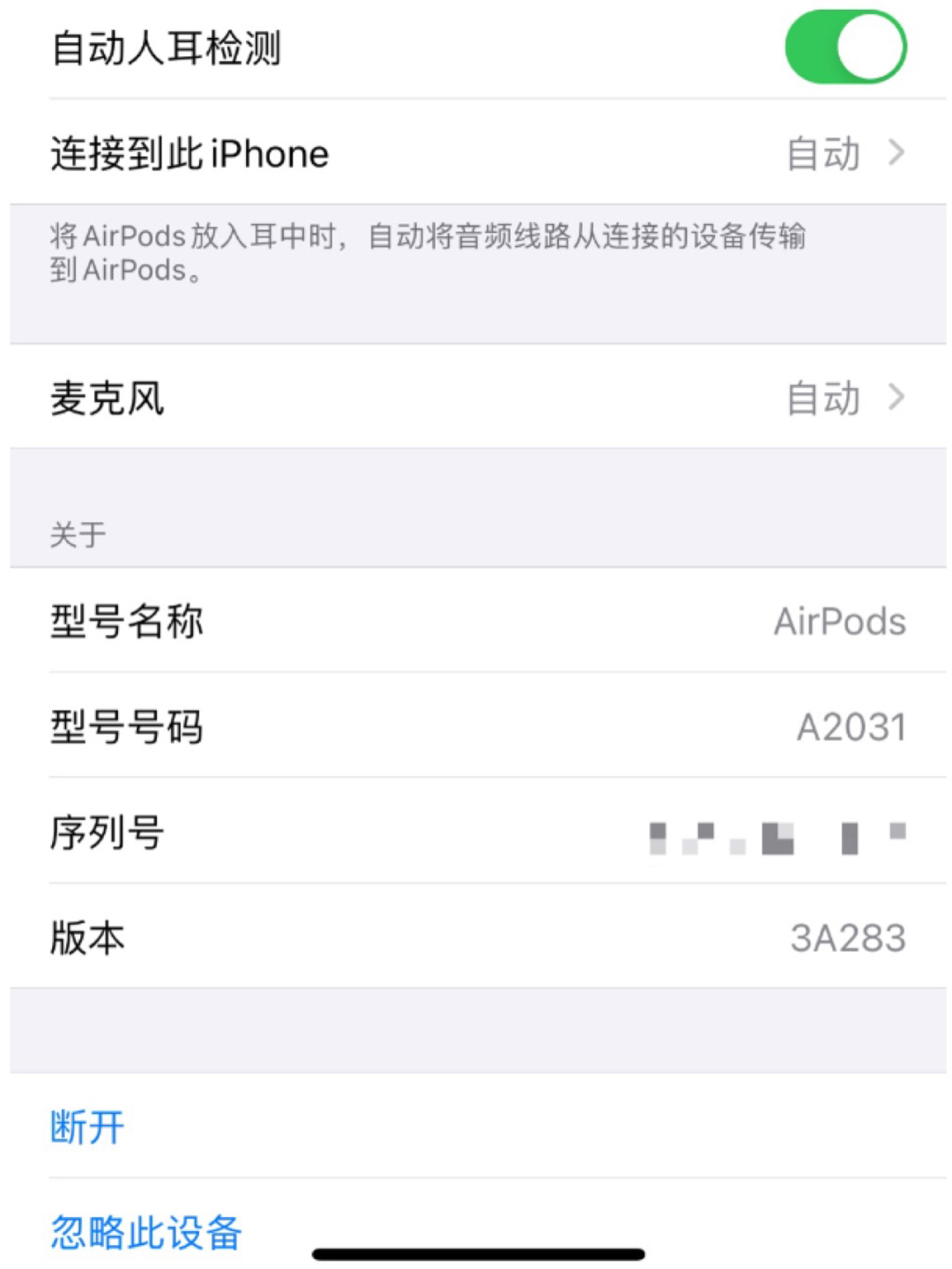Toggle the 自动人耳检测 switch off
Viewport: 952px width, 1269px height.
point(844,48)
